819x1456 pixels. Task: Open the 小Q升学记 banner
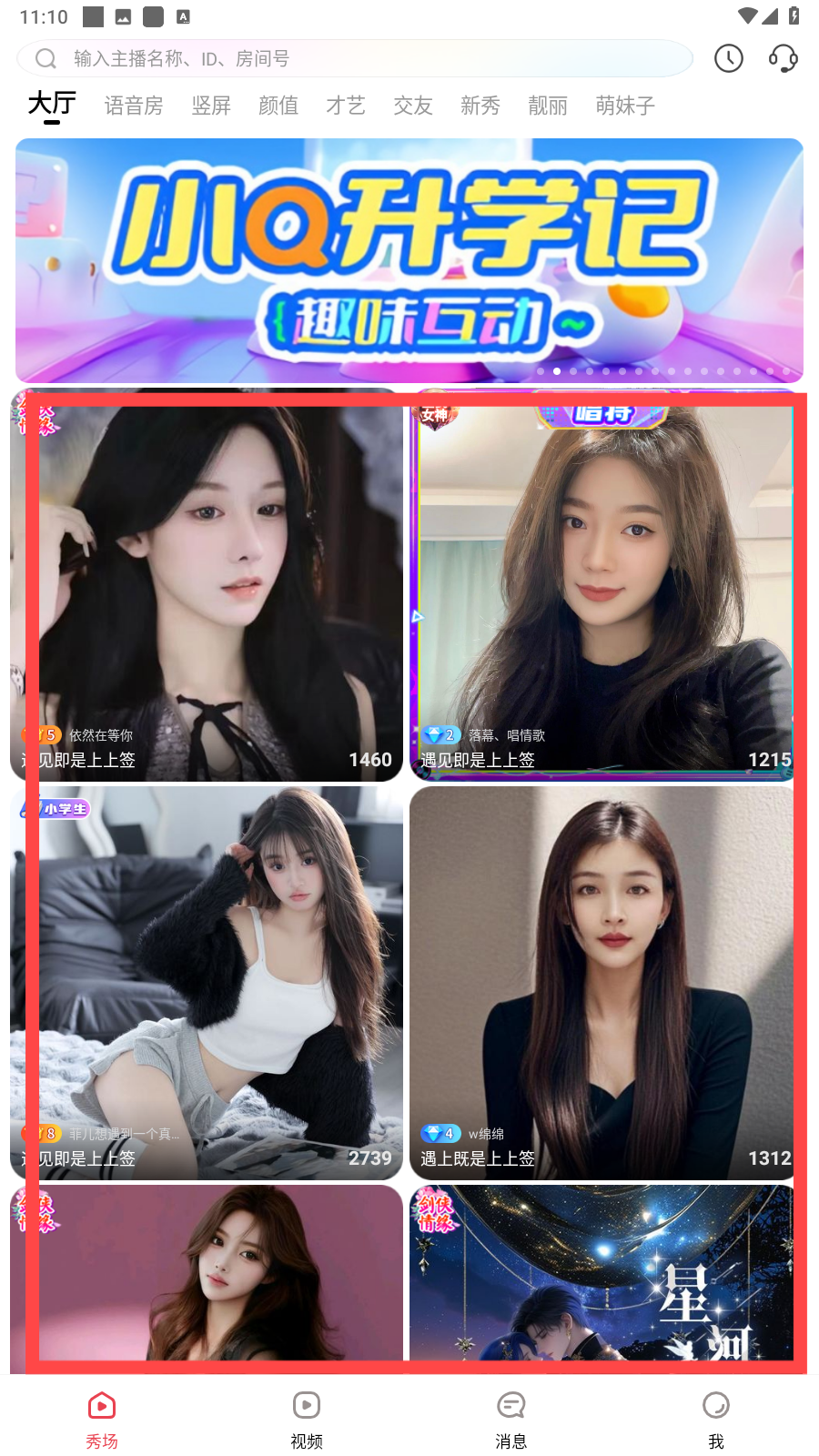(x=409, y=260)
